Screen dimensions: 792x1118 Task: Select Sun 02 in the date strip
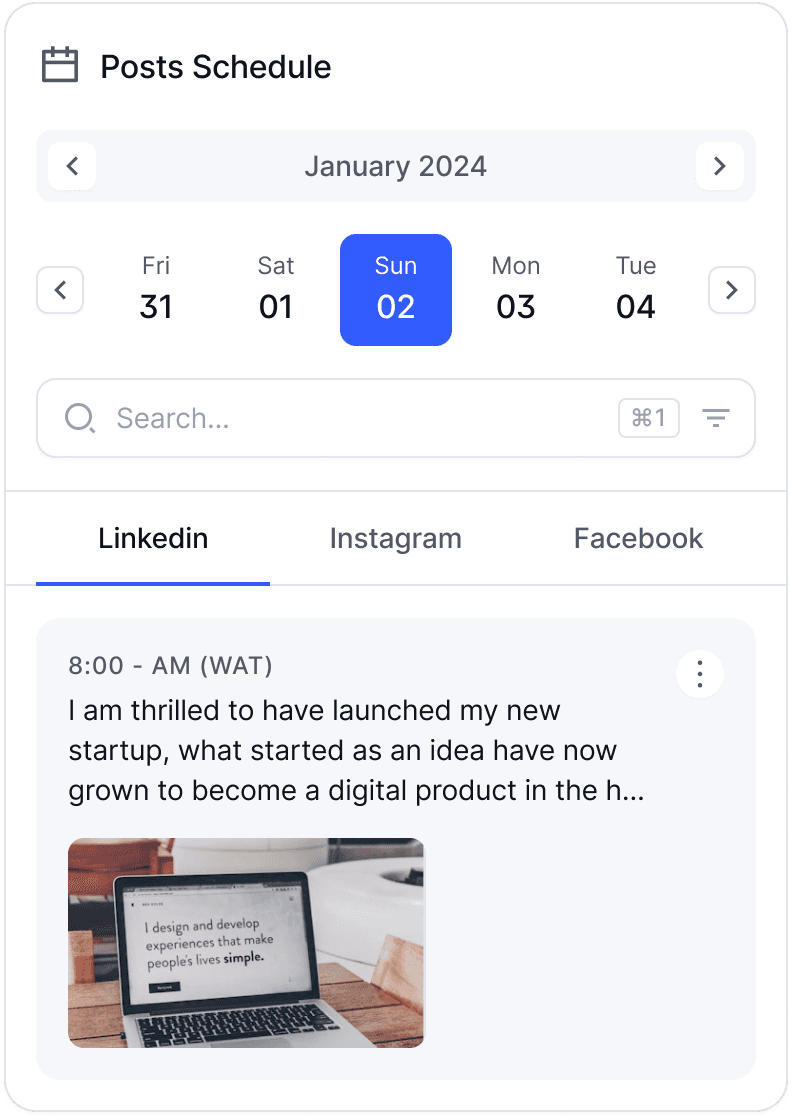396,290
